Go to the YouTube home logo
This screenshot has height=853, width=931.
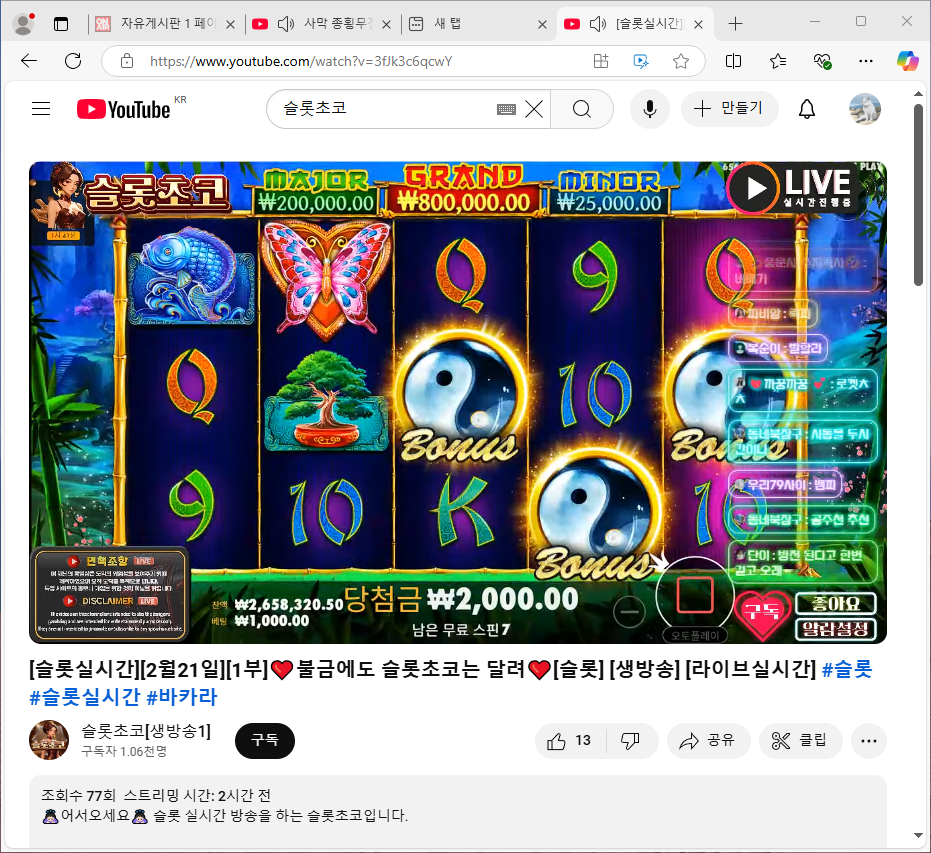pos(124,109)
